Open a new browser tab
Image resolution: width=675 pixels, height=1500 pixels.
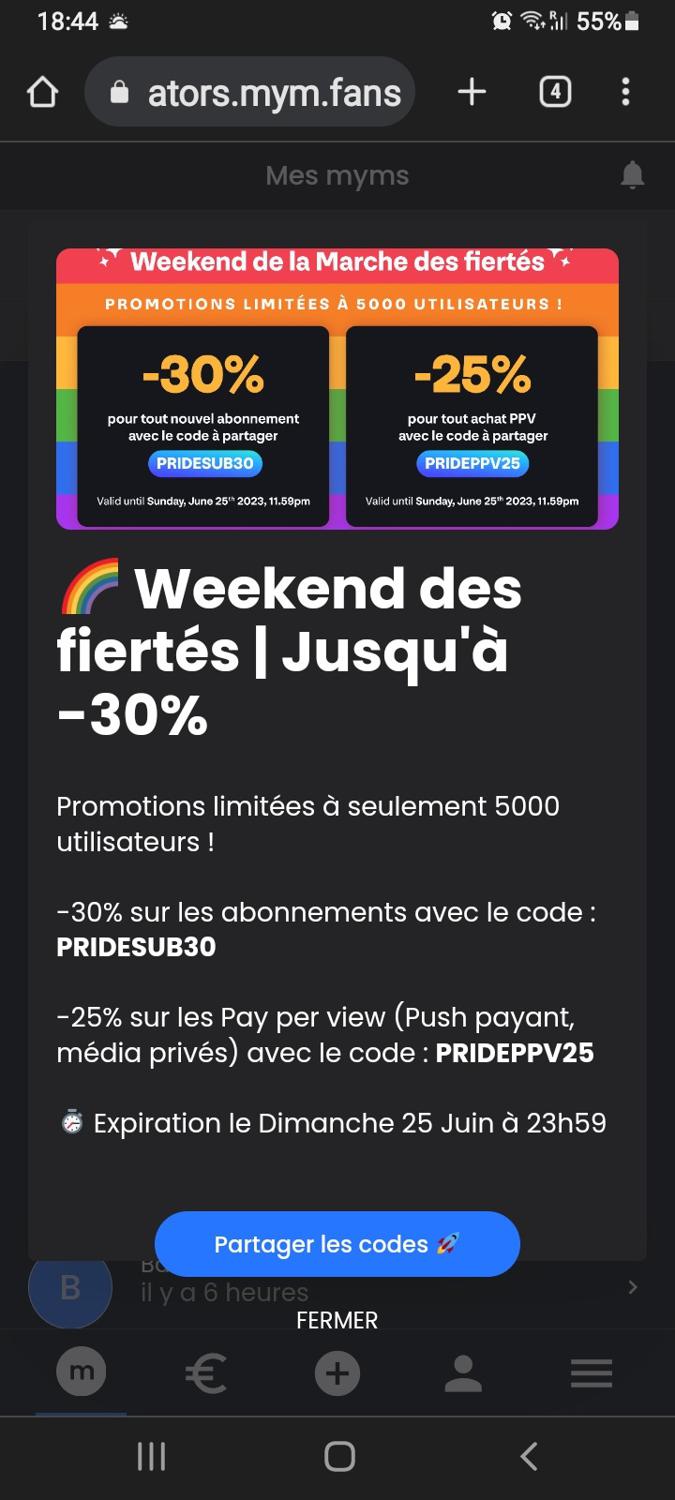471,93
